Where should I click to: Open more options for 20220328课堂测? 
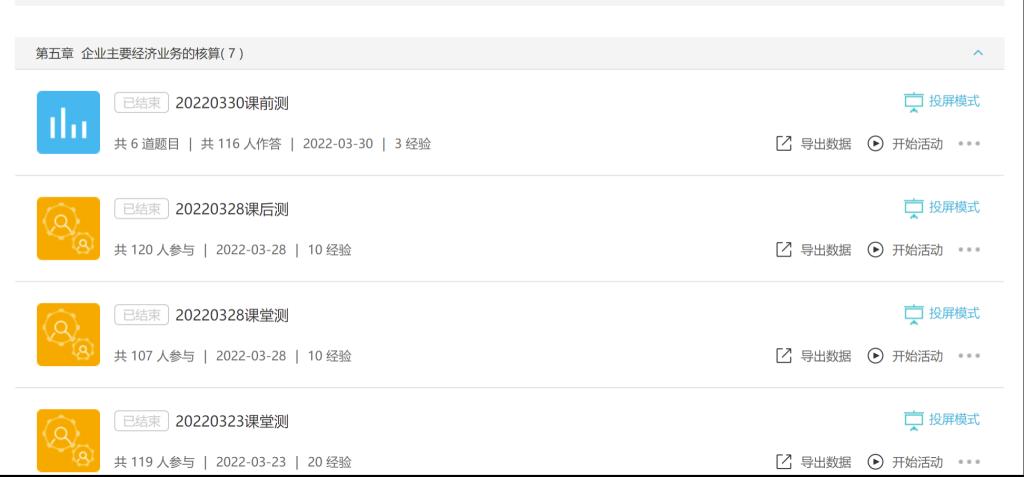click(x=969, y=356)
